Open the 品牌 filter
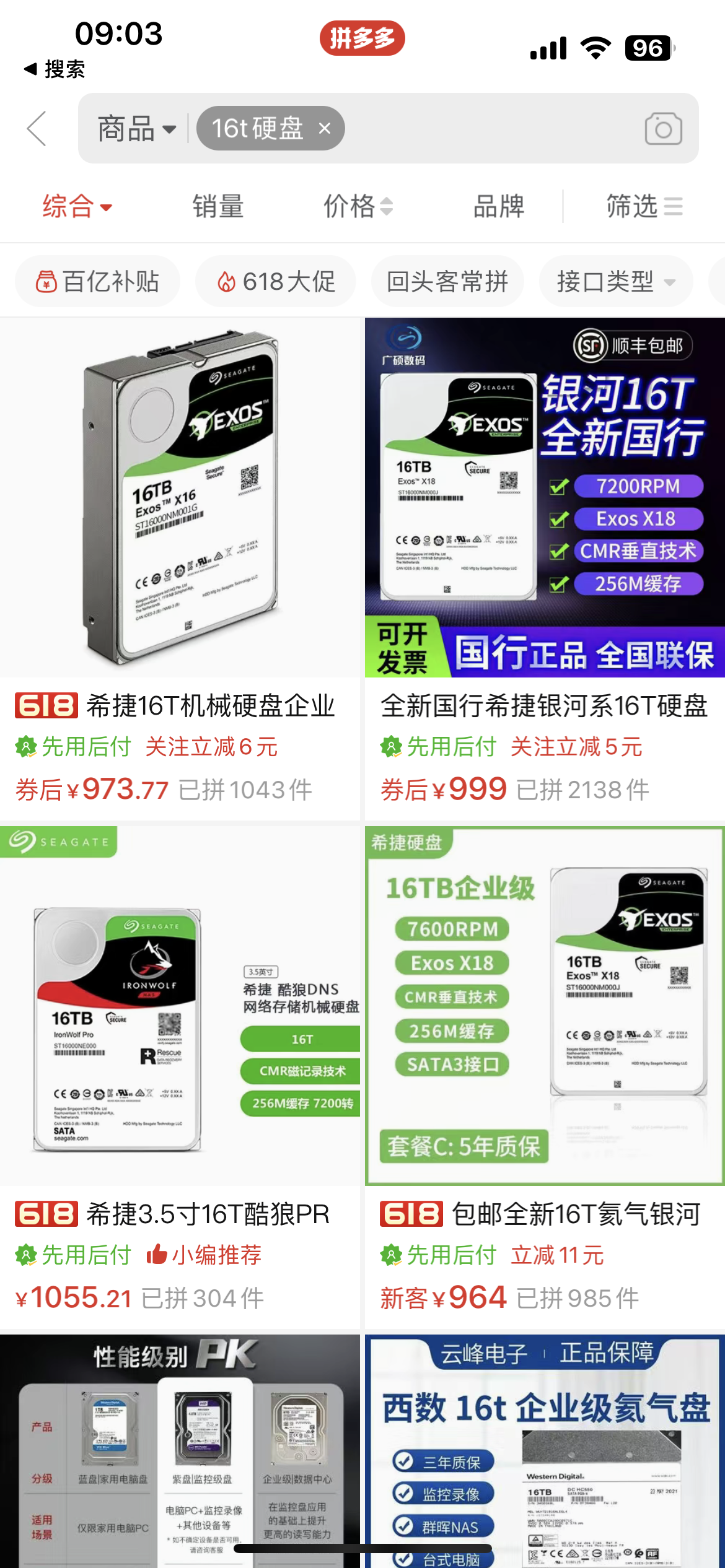This screenshot has height=1568, width=725. click(498, 206)
